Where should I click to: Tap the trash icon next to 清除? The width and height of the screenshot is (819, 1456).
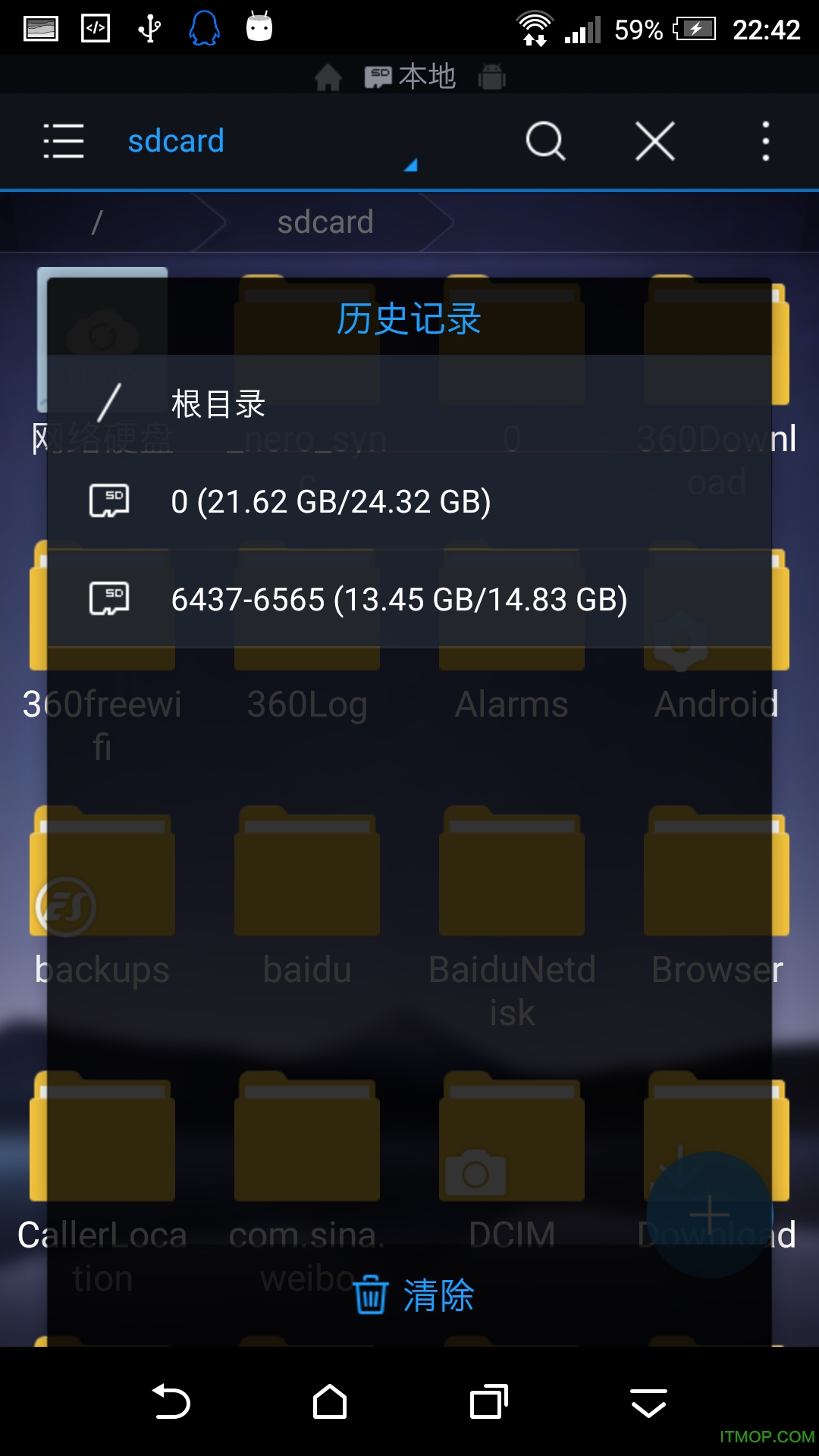(369, 1294)
